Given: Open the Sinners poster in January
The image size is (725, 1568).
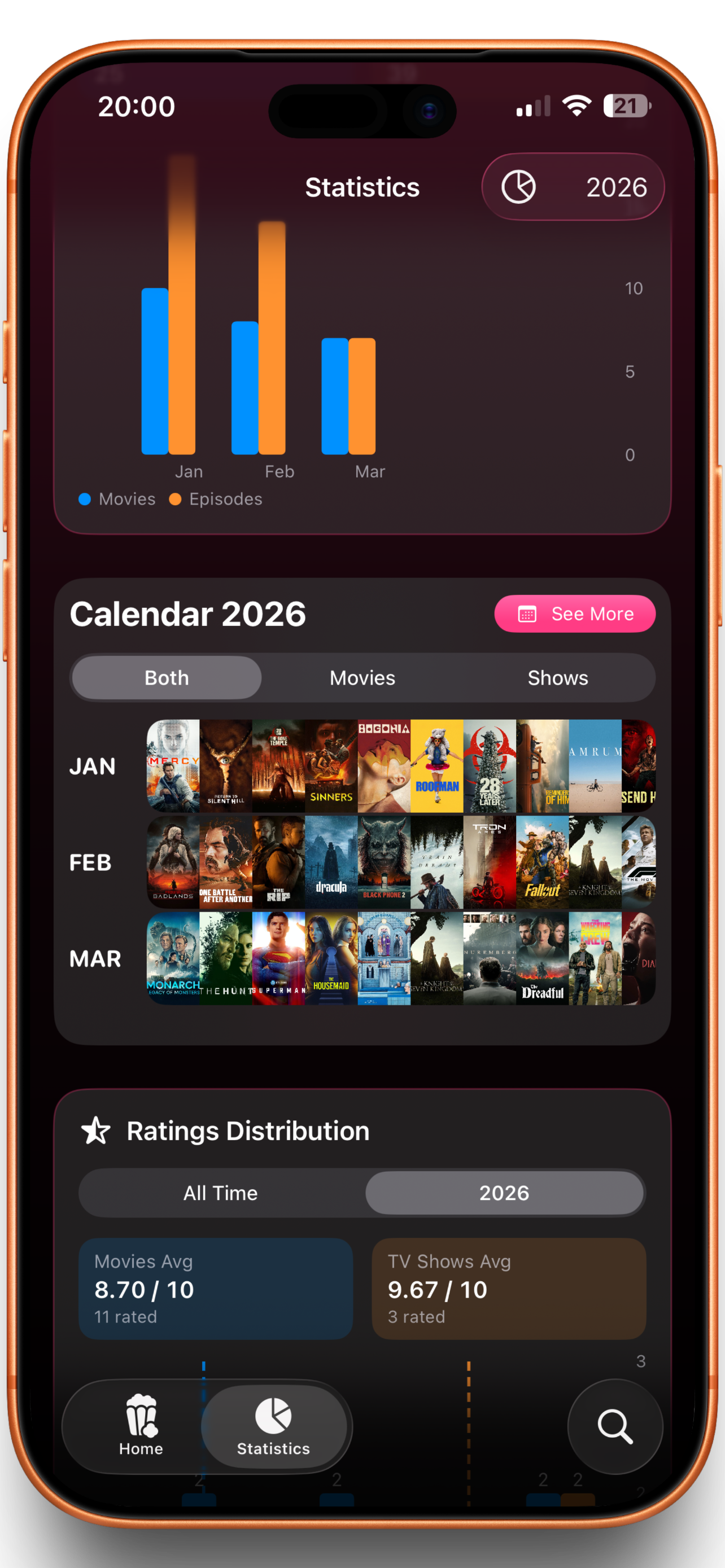Looking at the screenshot, I should (x=331, y=766).
